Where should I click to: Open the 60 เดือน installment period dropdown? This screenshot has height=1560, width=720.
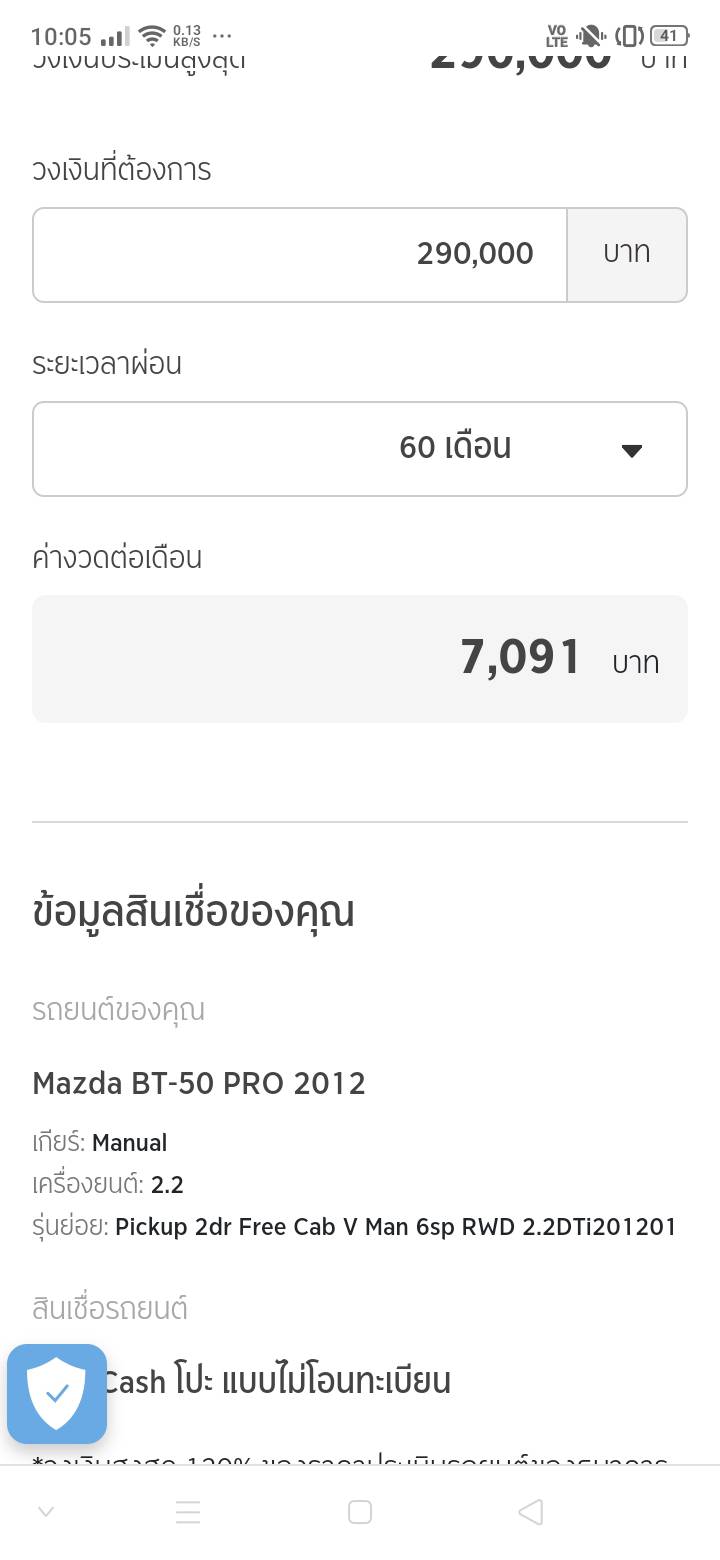360,448
